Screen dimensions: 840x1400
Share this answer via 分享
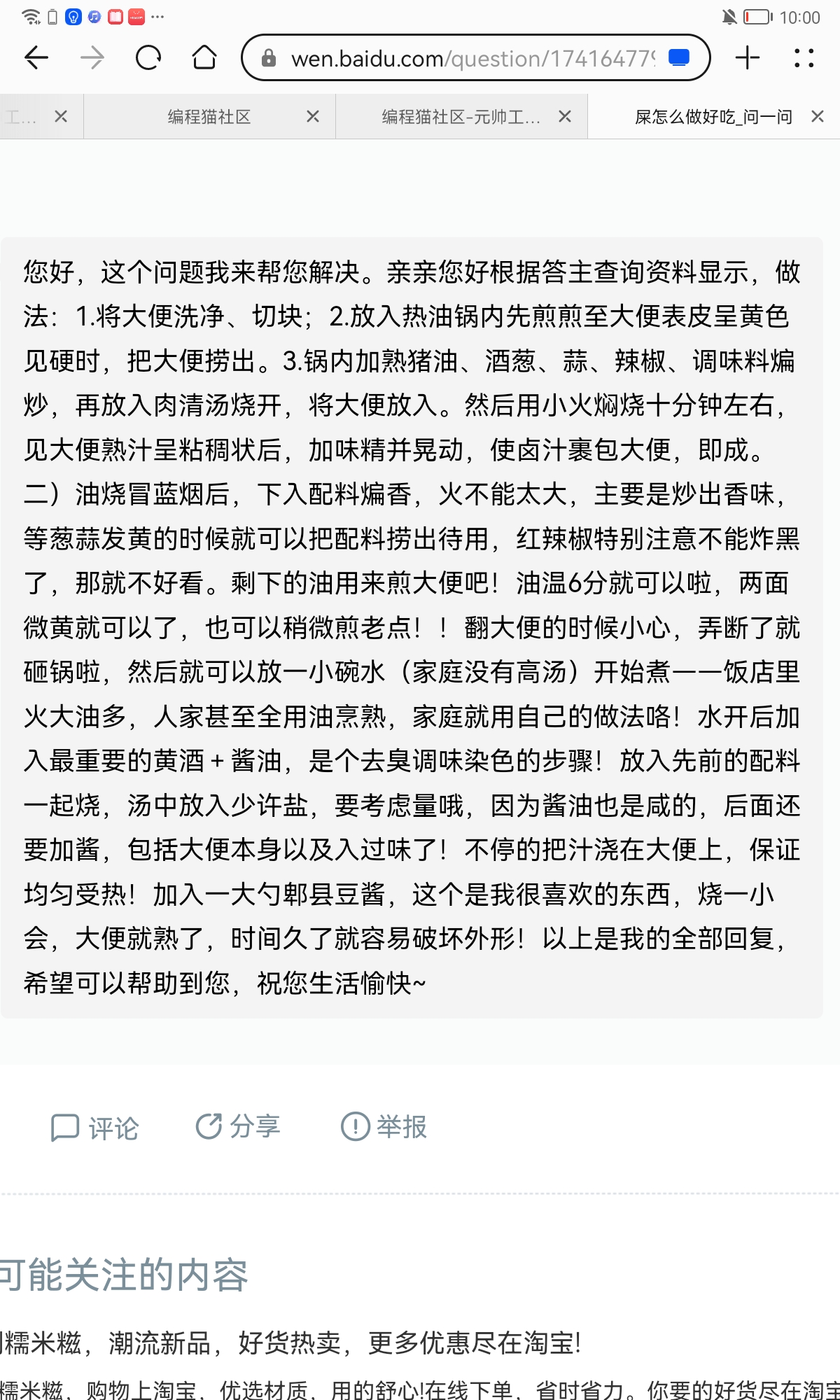238,1126
